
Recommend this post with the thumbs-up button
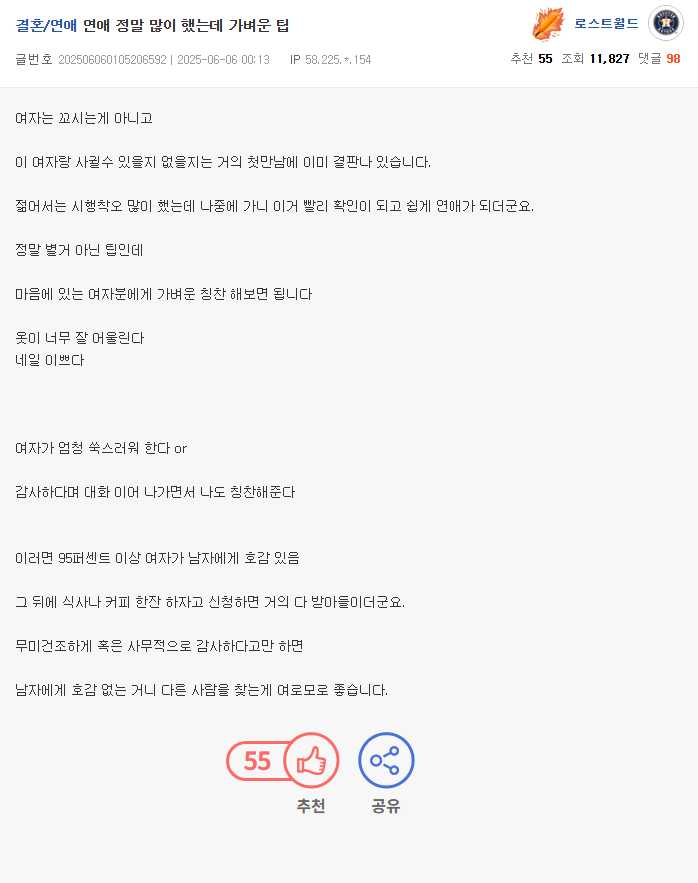click(x=311, y=761)
